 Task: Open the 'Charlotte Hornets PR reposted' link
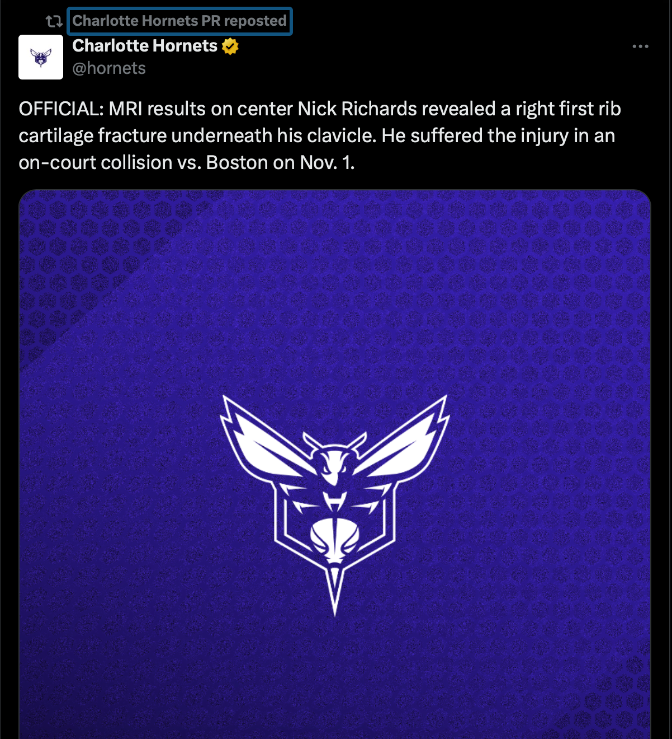[179, 20]
